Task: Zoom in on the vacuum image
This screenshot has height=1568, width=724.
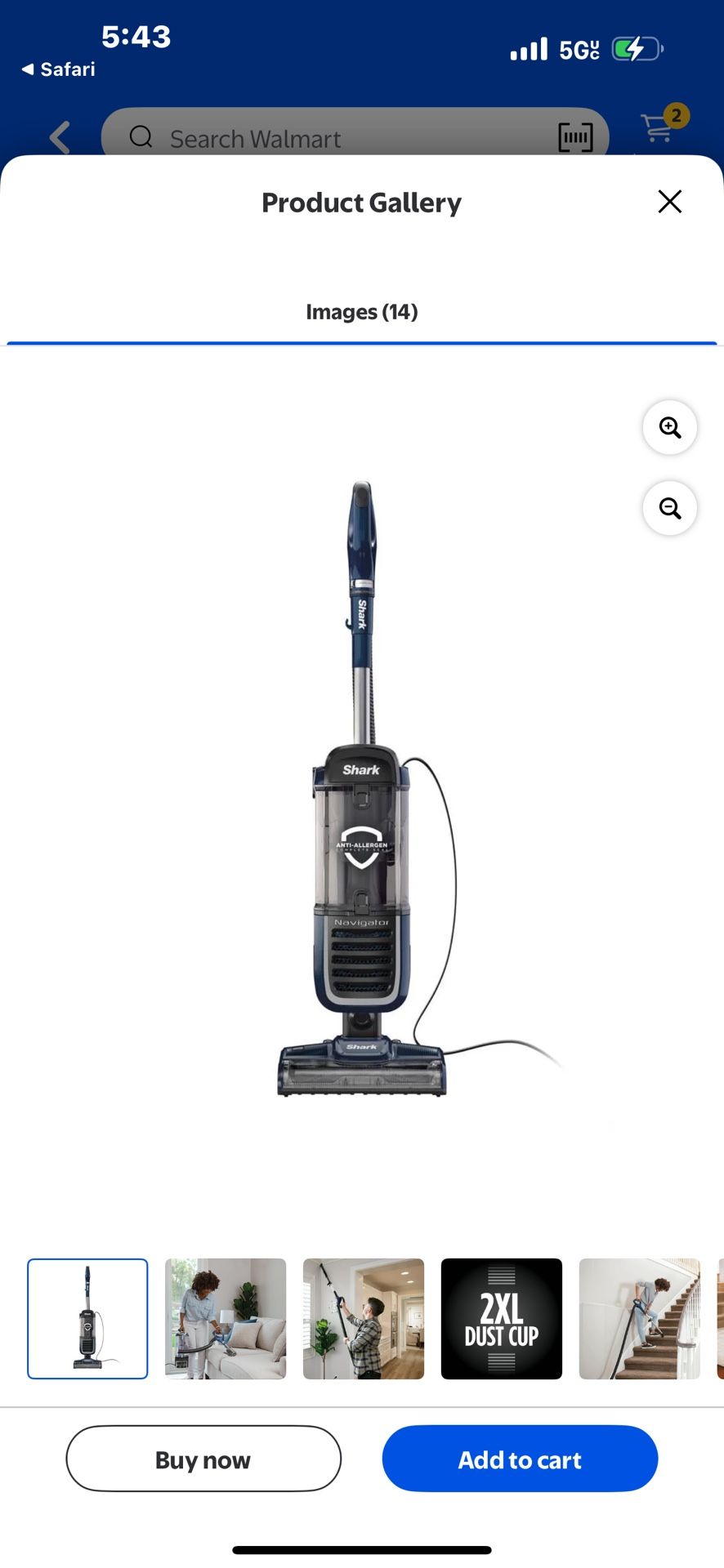Action: point(669,427)
